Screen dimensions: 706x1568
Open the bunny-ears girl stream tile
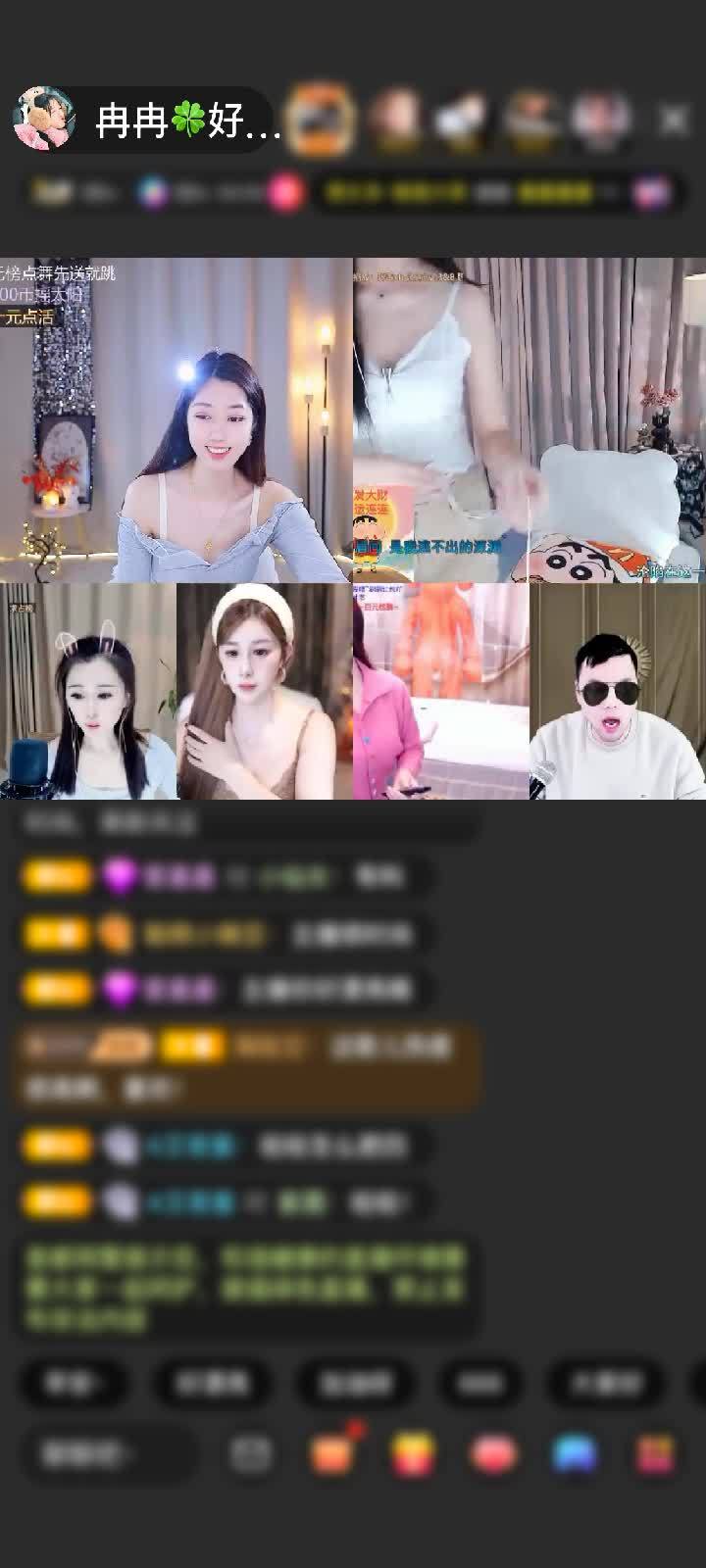coord(88,691)
